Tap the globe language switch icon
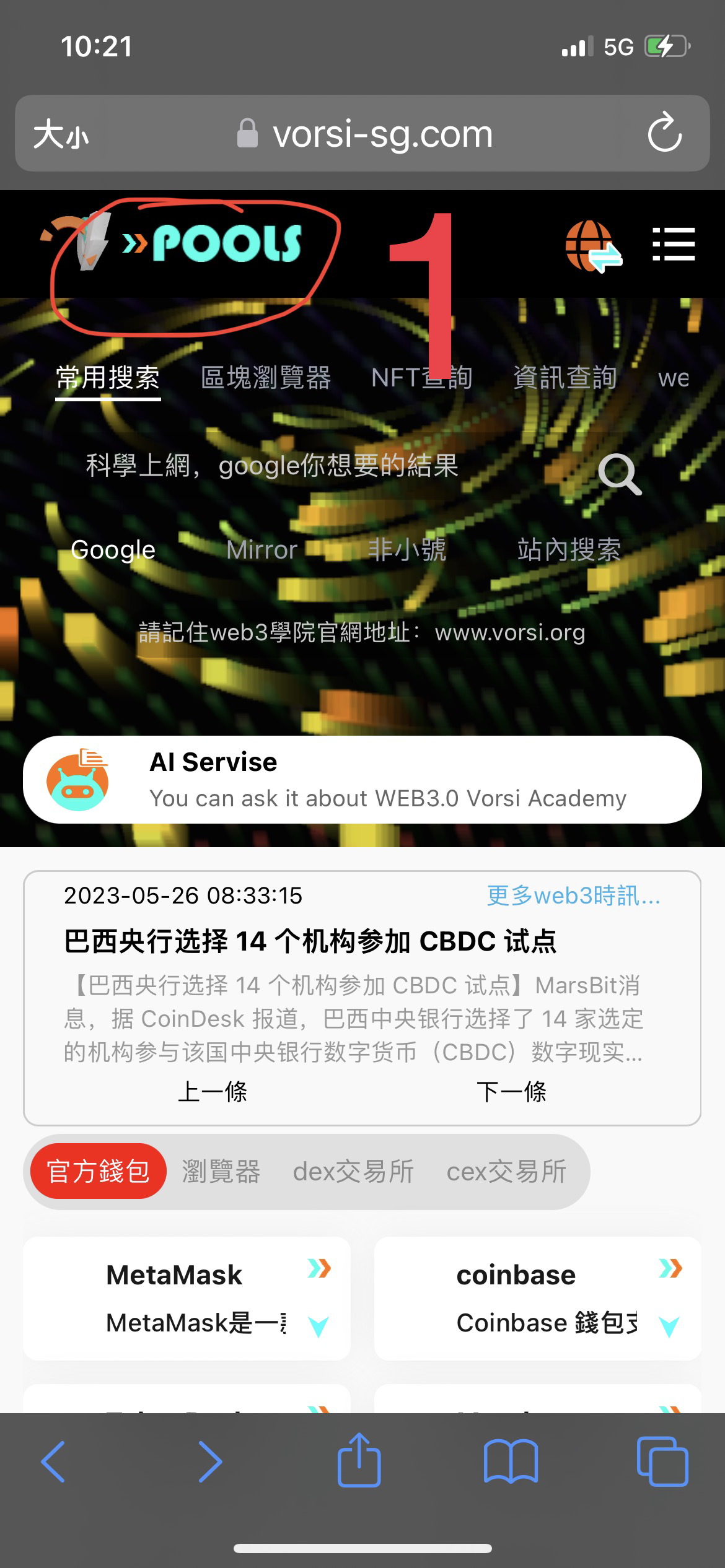 tap(592, 246)
